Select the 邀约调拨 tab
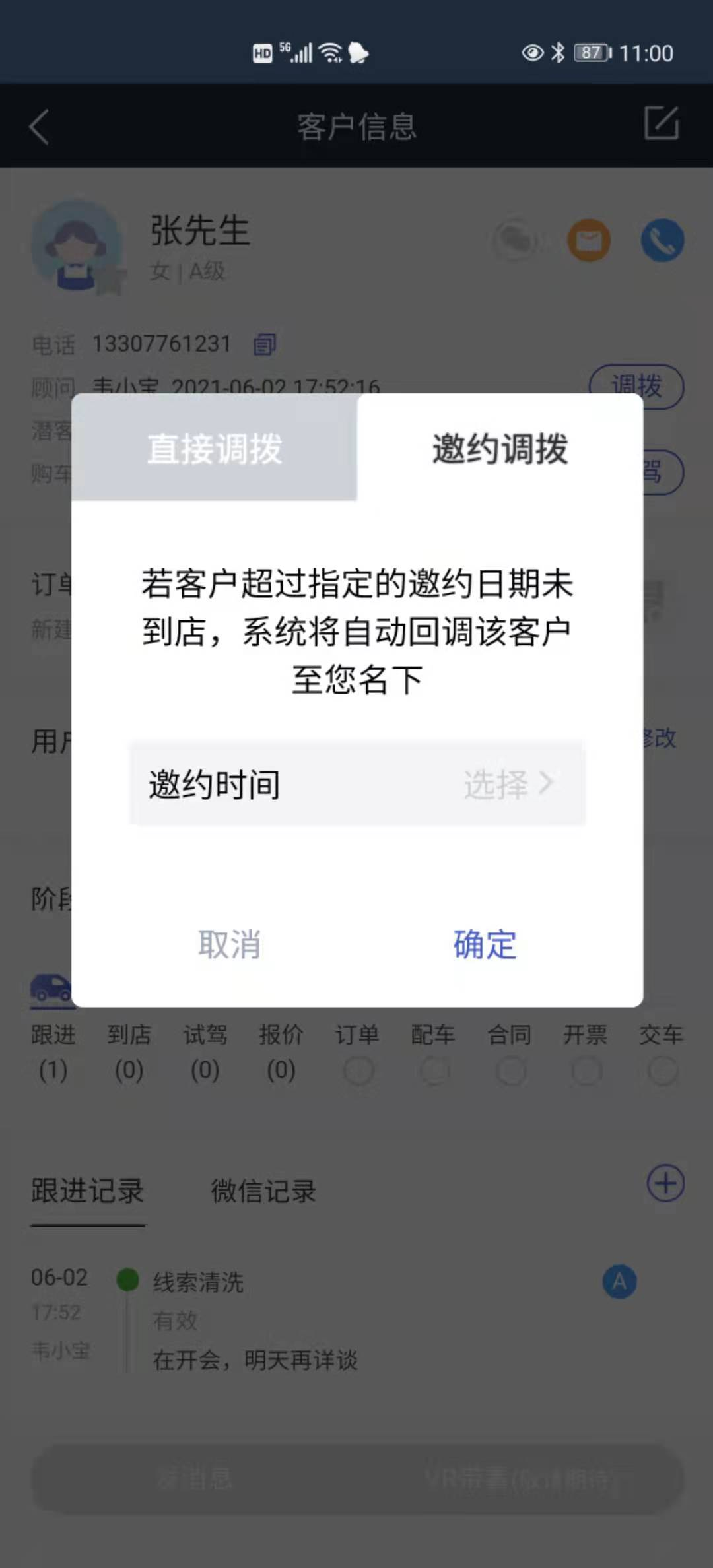This screenshot has width=713, height=1568. pyautogui.click(x=500, y=449)
